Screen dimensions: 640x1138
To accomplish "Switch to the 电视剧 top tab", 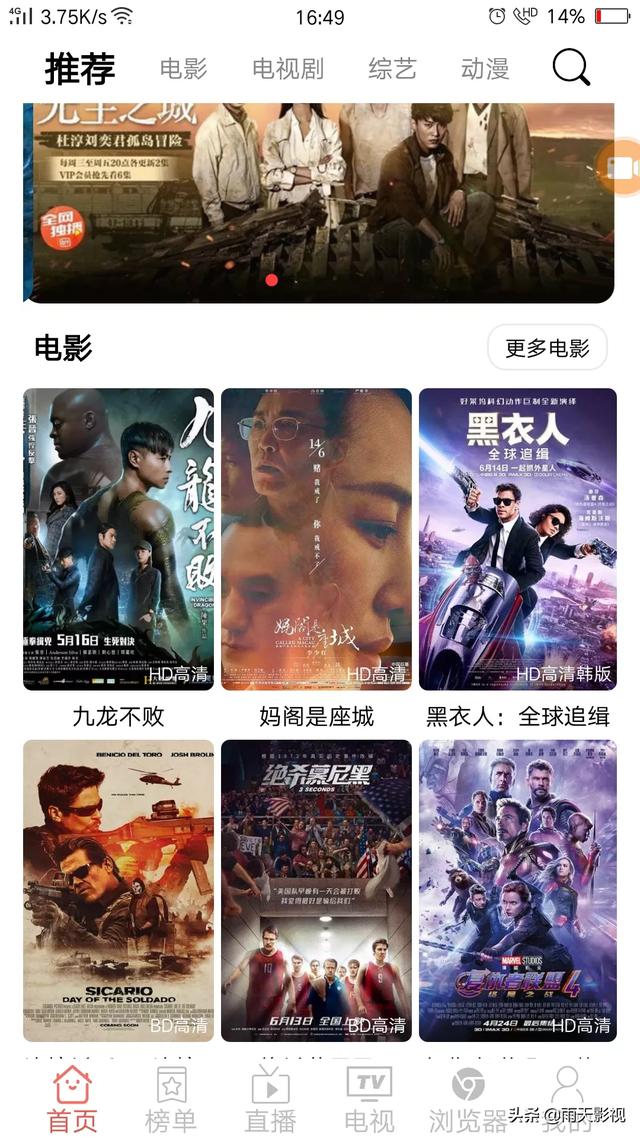I will click(x=288, y=69).
